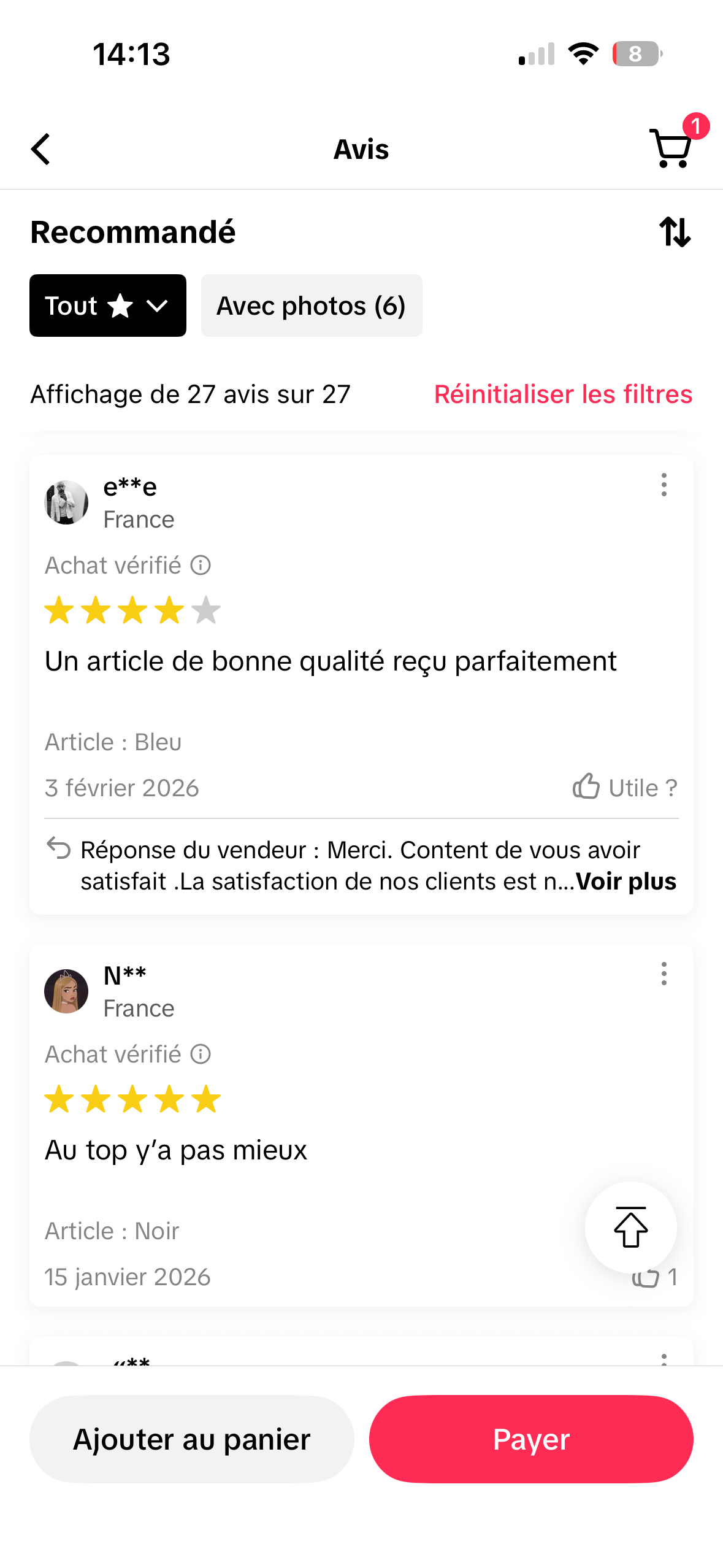Tap the thumbs up counter on N**'s review
The image size is (723, 1568).
[x=653, y=1277]
